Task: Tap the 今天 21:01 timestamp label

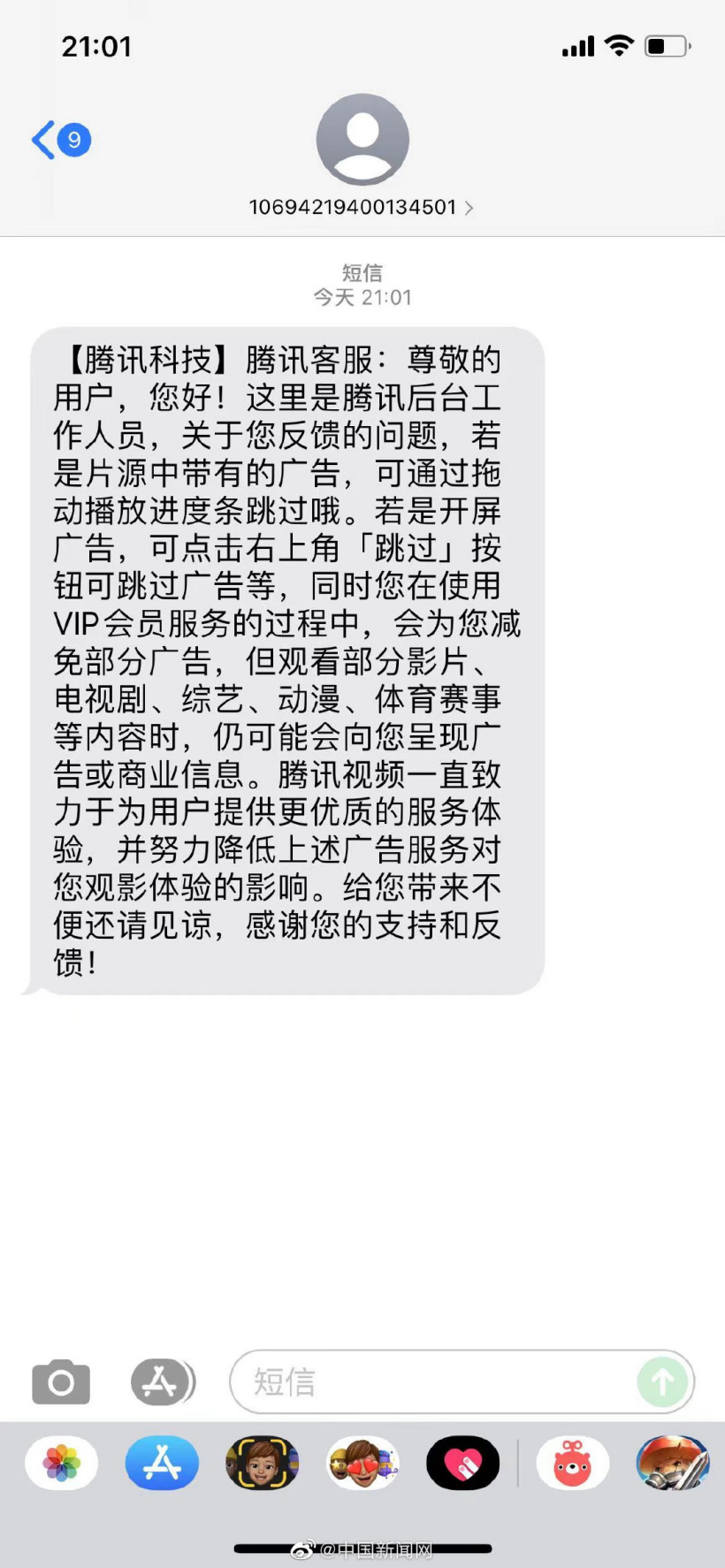Action: [x=362, y=297]
